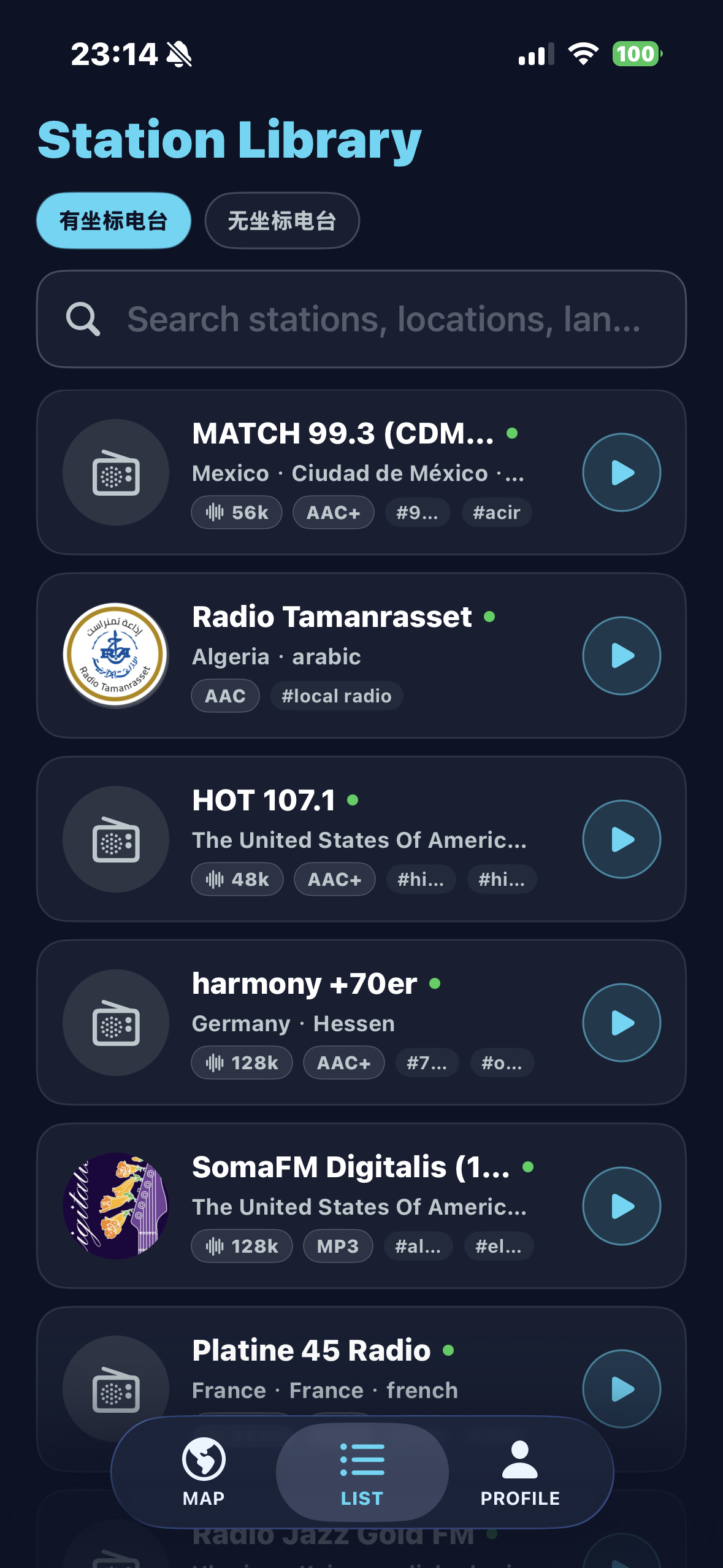Screen dimensions: 723x1568
Task: Open the Radio Tamanrasset card
Action: click(x=361, y=656)
